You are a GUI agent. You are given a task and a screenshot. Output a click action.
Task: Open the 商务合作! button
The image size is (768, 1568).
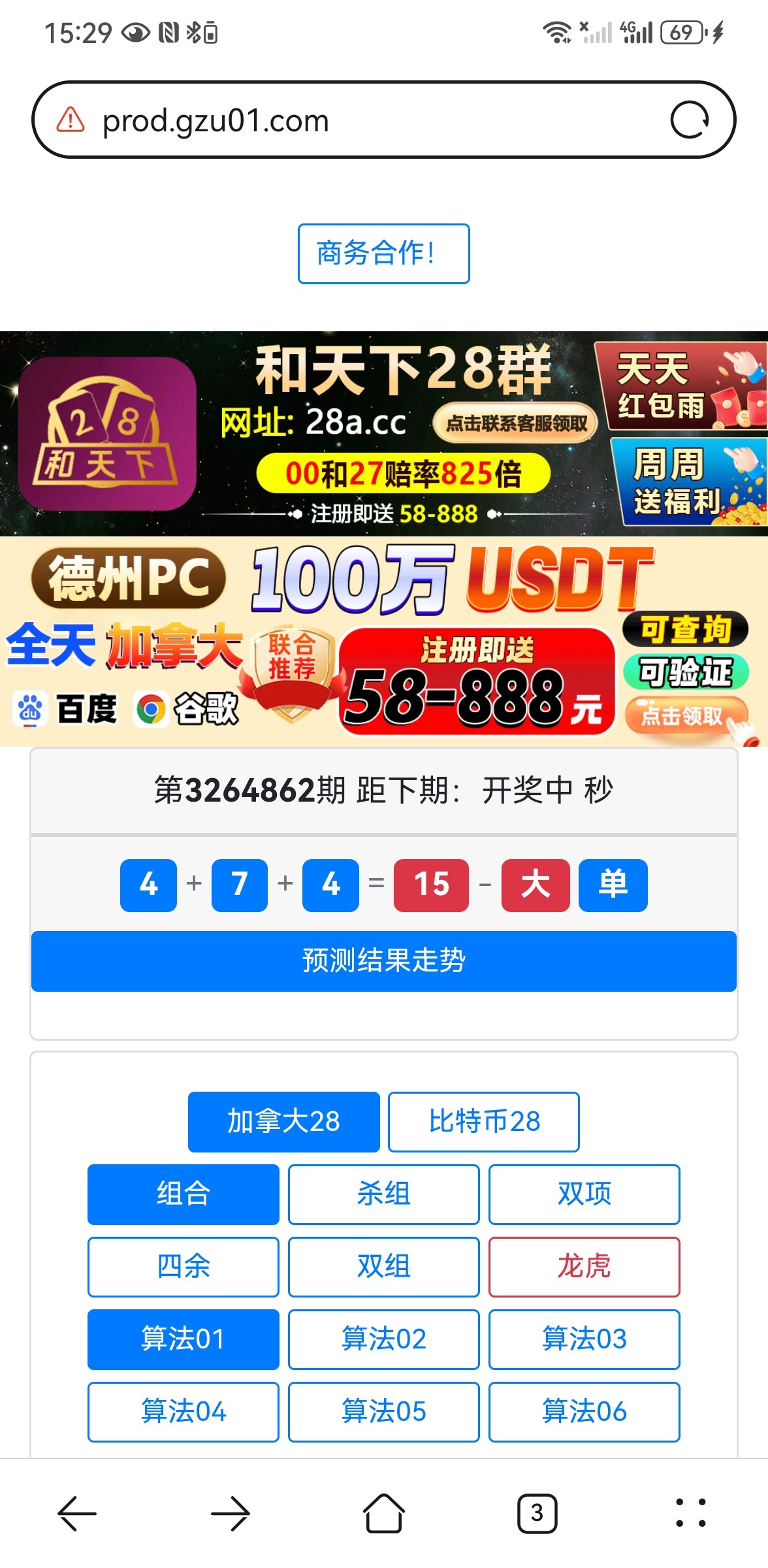tap(383, 253)
